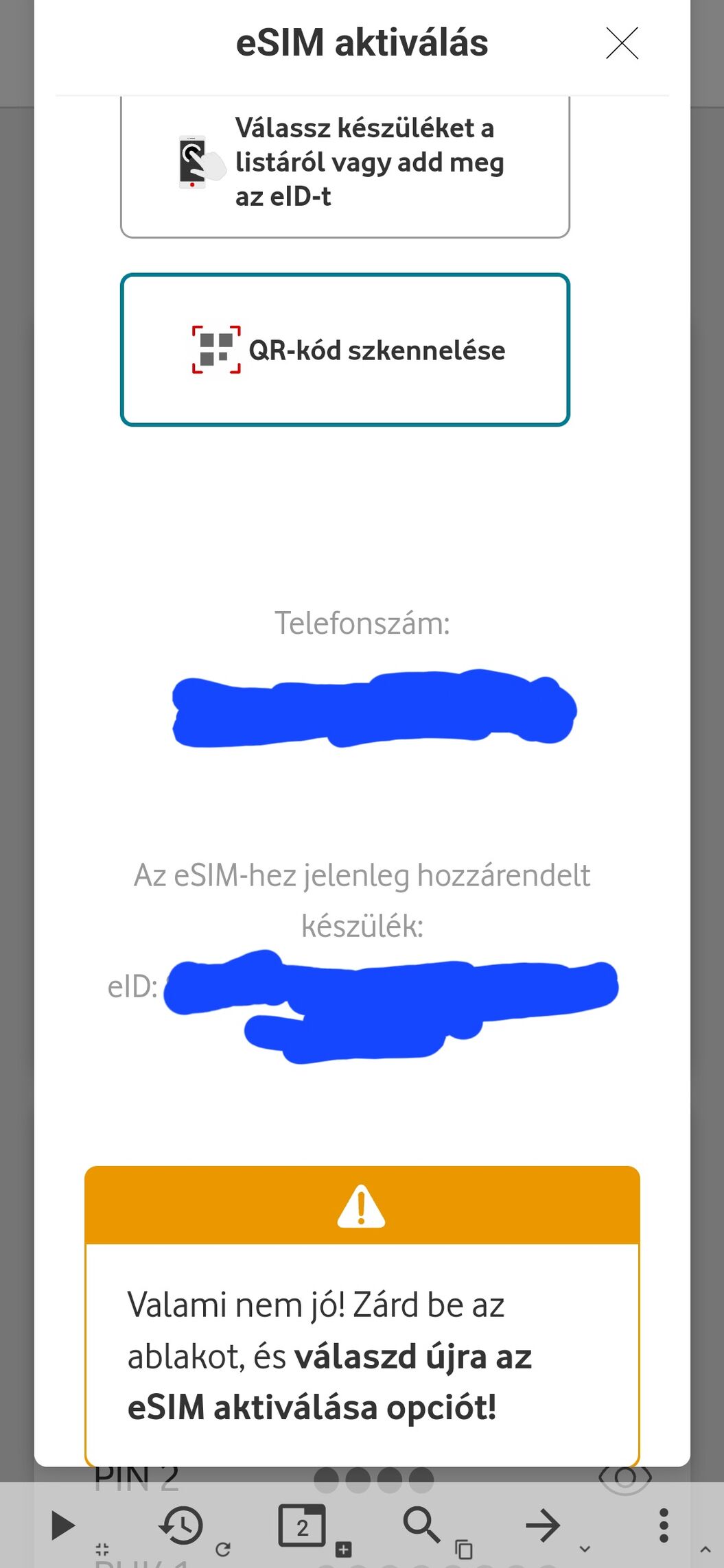Go forward with the arrow icon
724x1568 pixels.
coord(543,1525)
